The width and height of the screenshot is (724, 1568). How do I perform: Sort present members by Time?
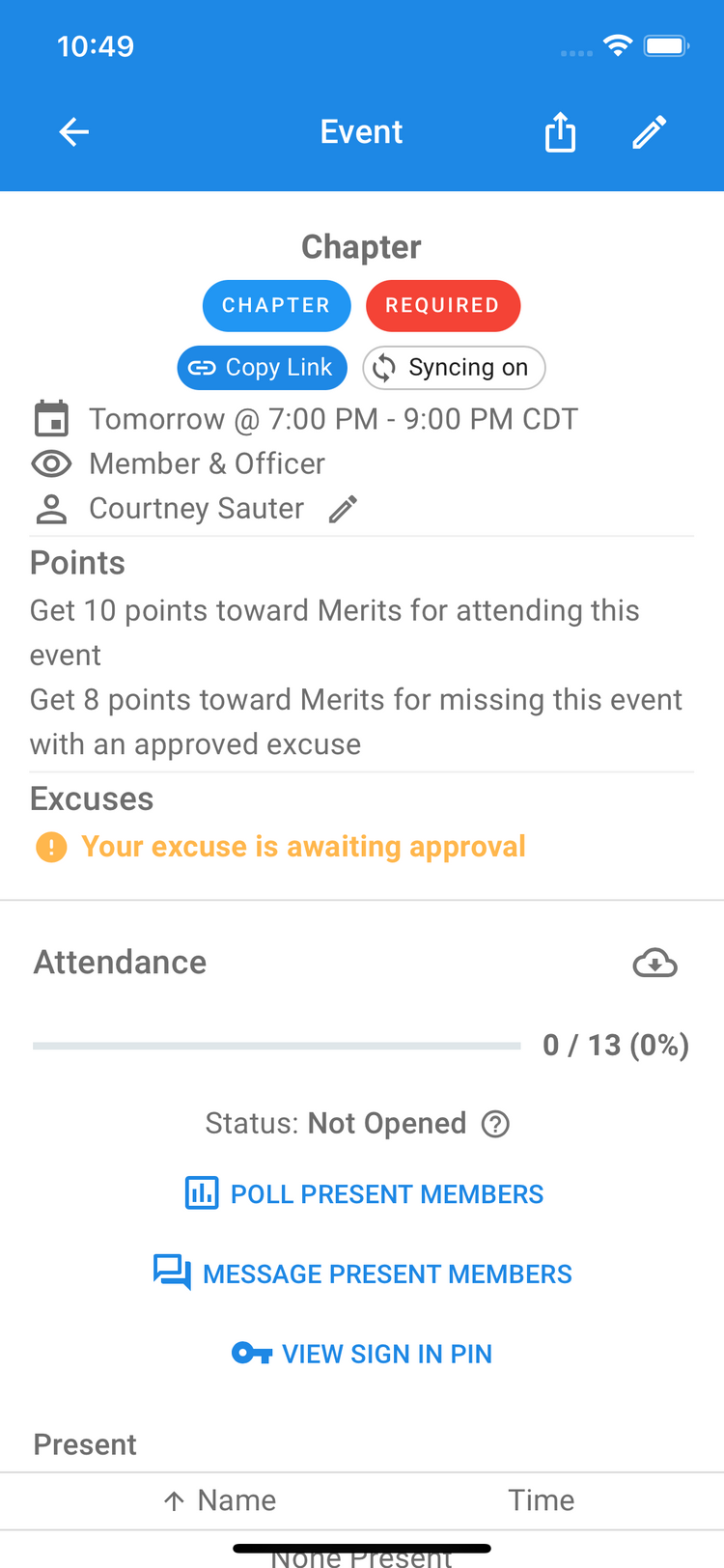(541, 1500)
